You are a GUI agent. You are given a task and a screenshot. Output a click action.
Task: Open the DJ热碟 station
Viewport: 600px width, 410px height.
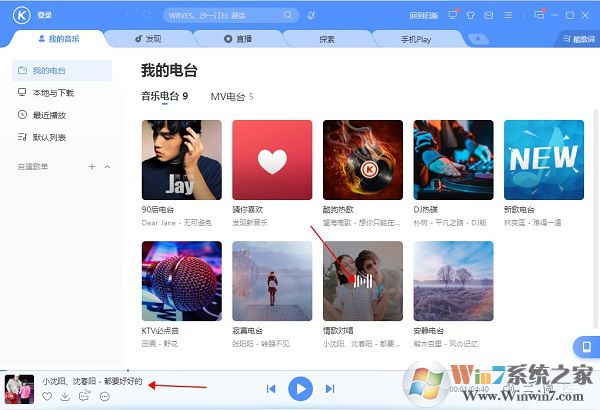point(453,160)
